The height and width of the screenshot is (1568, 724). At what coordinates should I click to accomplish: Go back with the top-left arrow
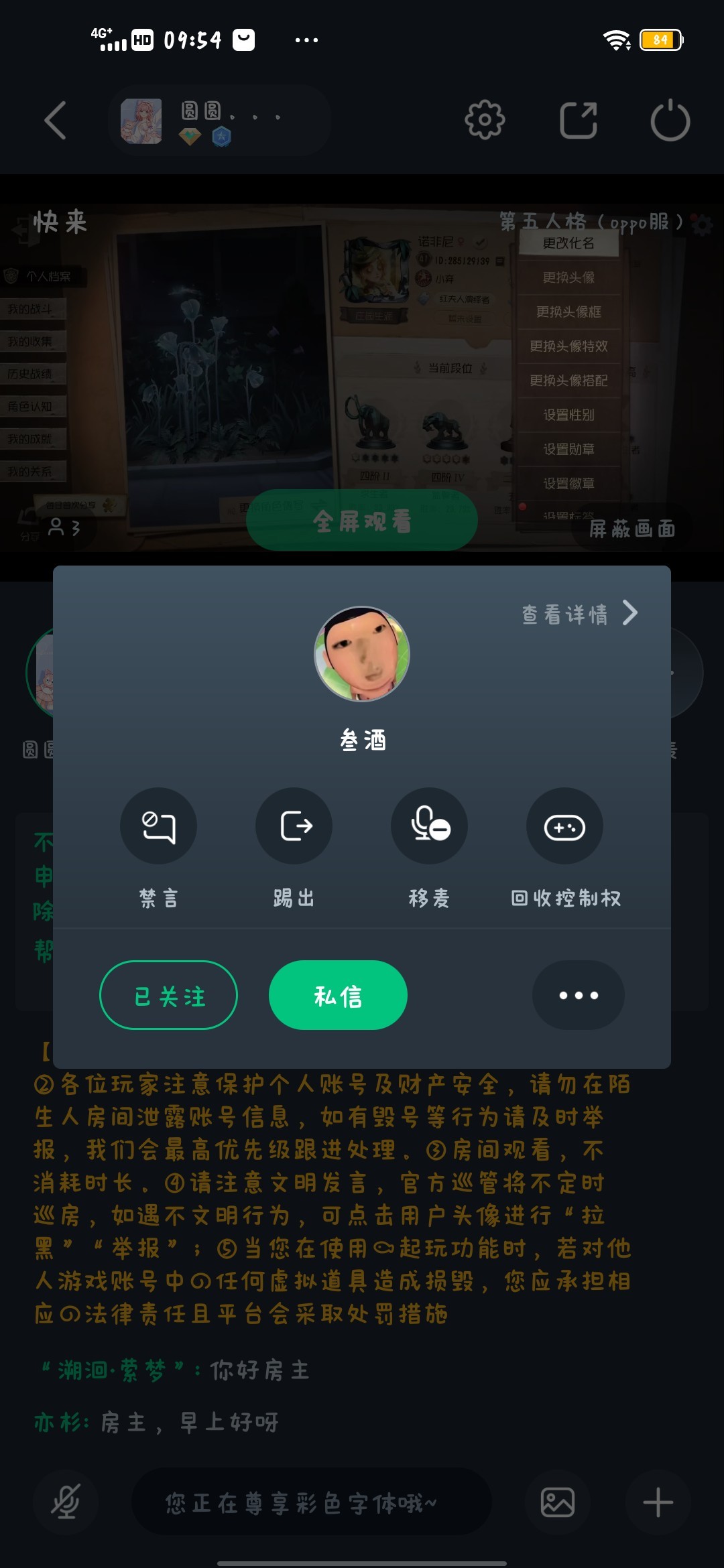(x=56, y=121)
